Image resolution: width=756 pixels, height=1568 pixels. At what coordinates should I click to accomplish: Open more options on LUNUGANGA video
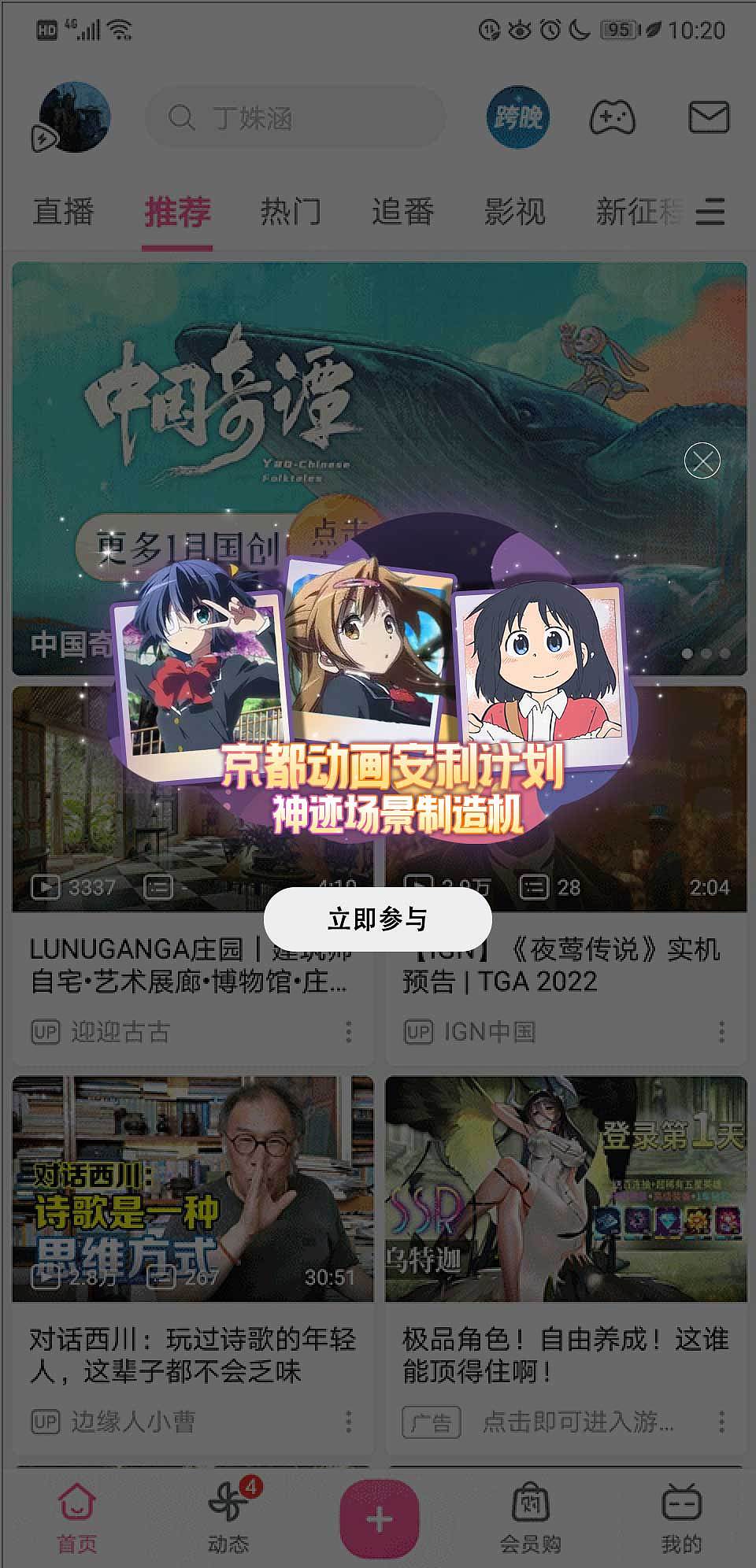coord(348,1033)
